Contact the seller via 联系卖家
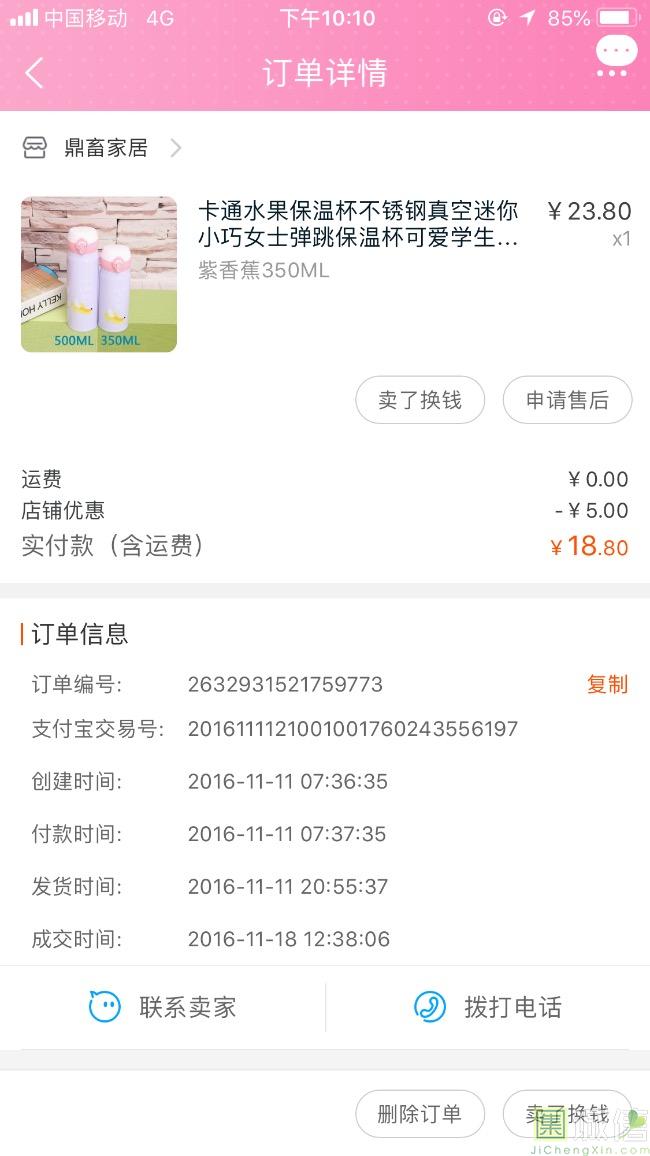This screenshot has width=650, height=1156. [x=163, y=1007]
